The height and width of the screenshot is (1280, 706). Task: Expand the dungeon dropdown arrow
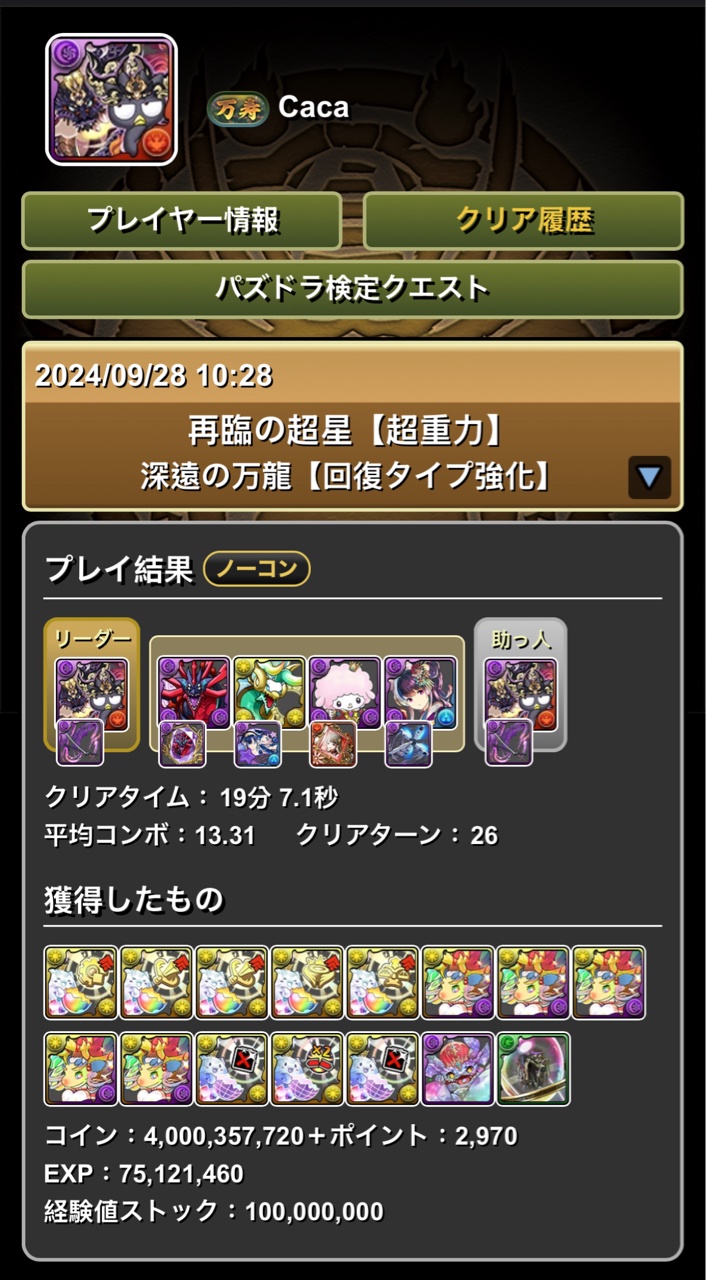(649, 477)
